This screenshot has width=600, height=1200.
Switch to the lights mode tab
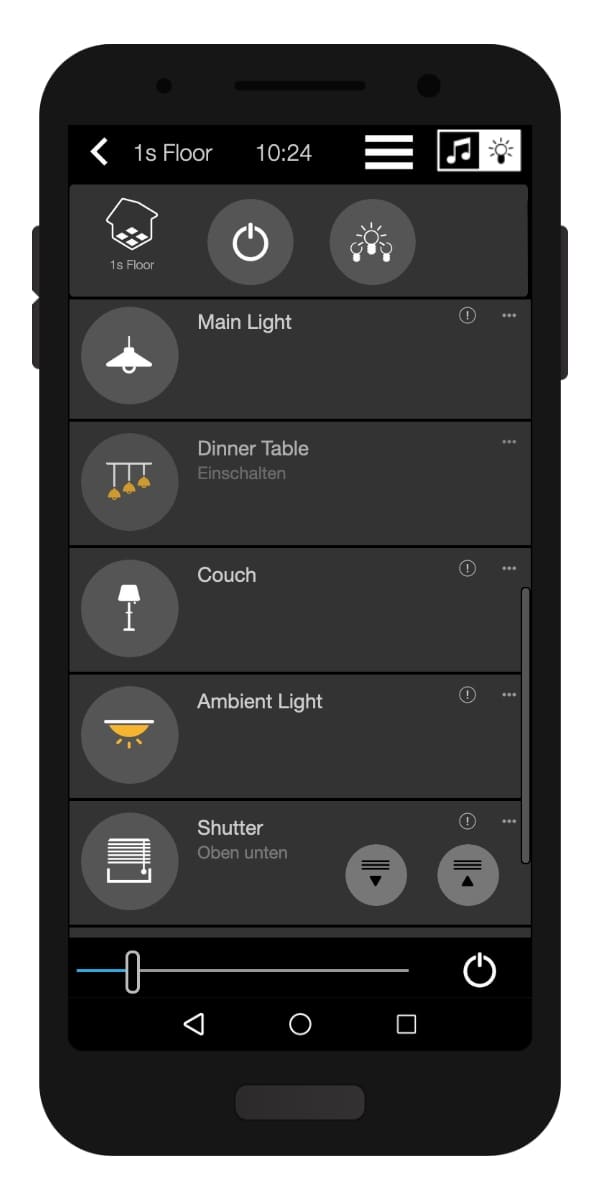click(500, 152)
